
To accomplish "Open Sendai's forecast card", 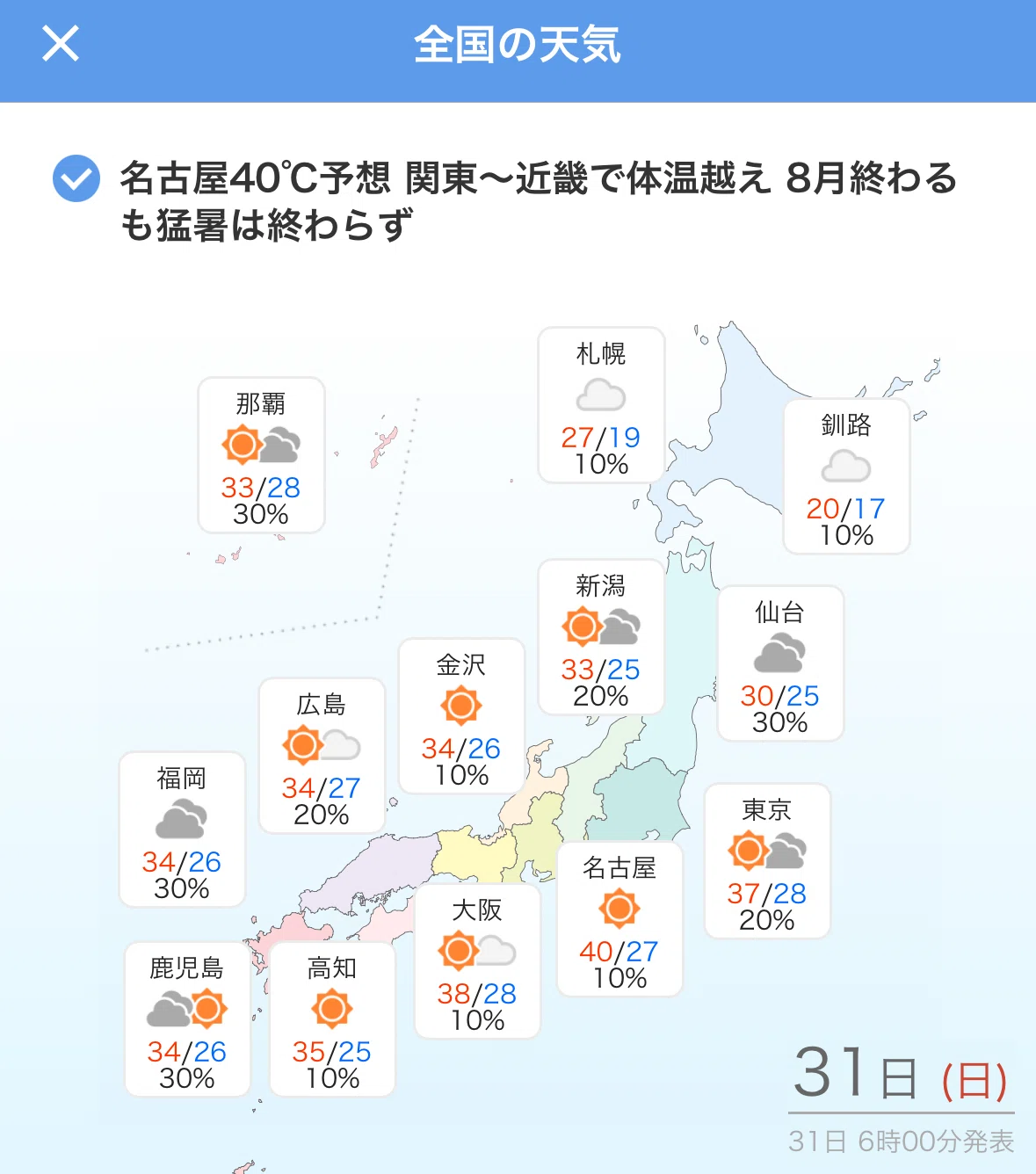I will [x=780, y=663].
